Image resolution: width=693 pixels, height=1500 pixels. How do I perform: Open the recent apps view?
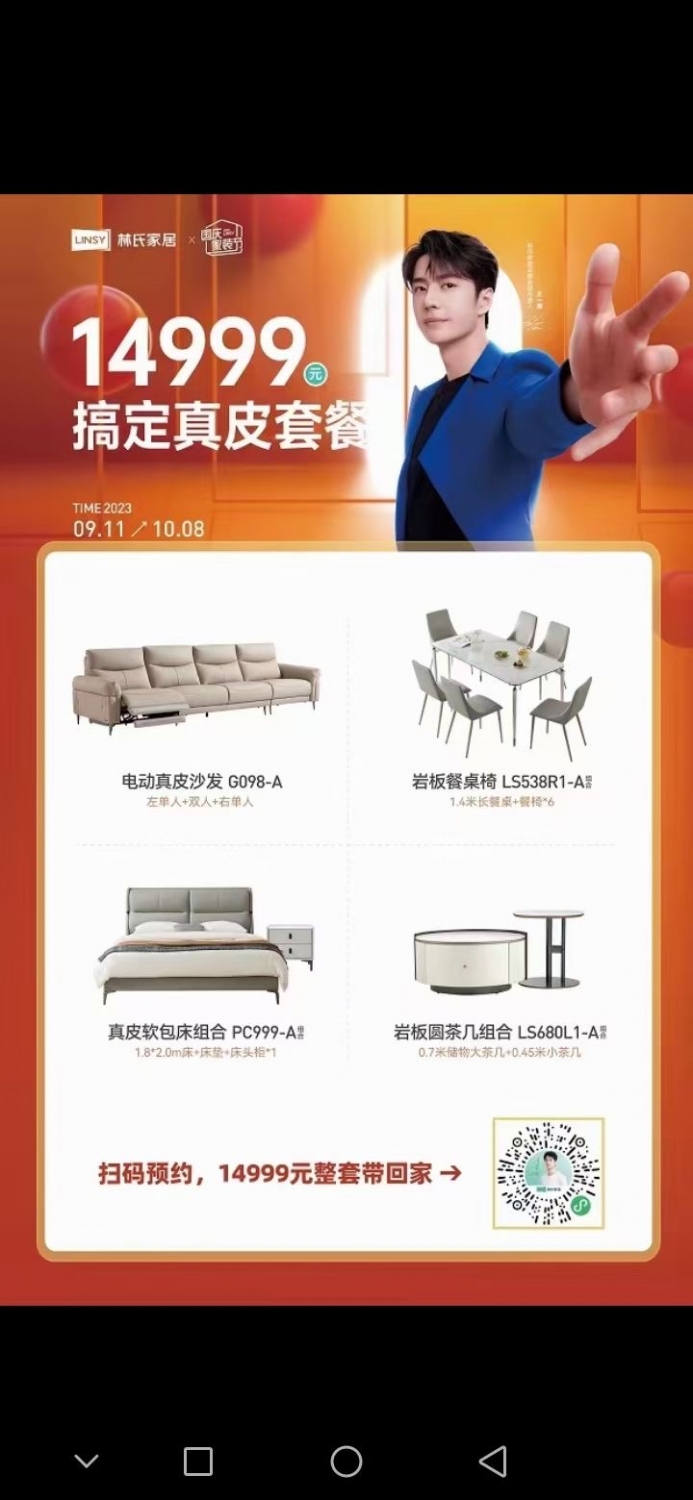[198, 1461]
